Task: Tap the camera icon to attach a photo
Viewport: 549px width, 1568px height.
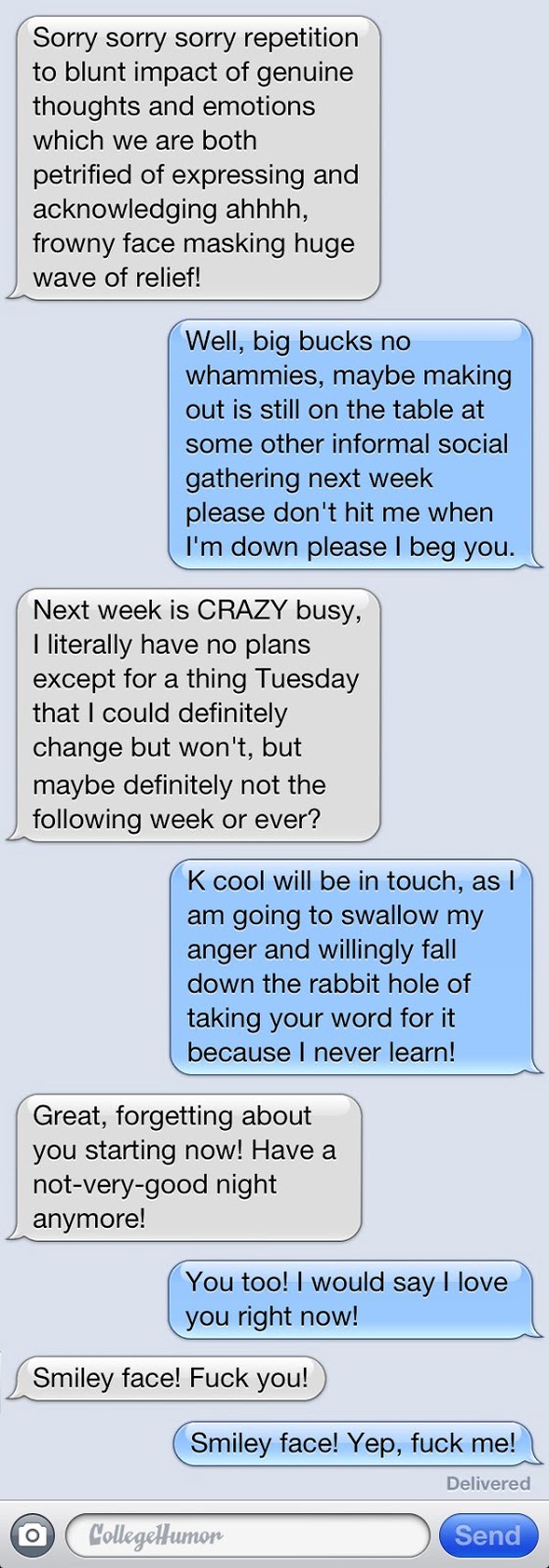Action: [x=31, y=1535]
